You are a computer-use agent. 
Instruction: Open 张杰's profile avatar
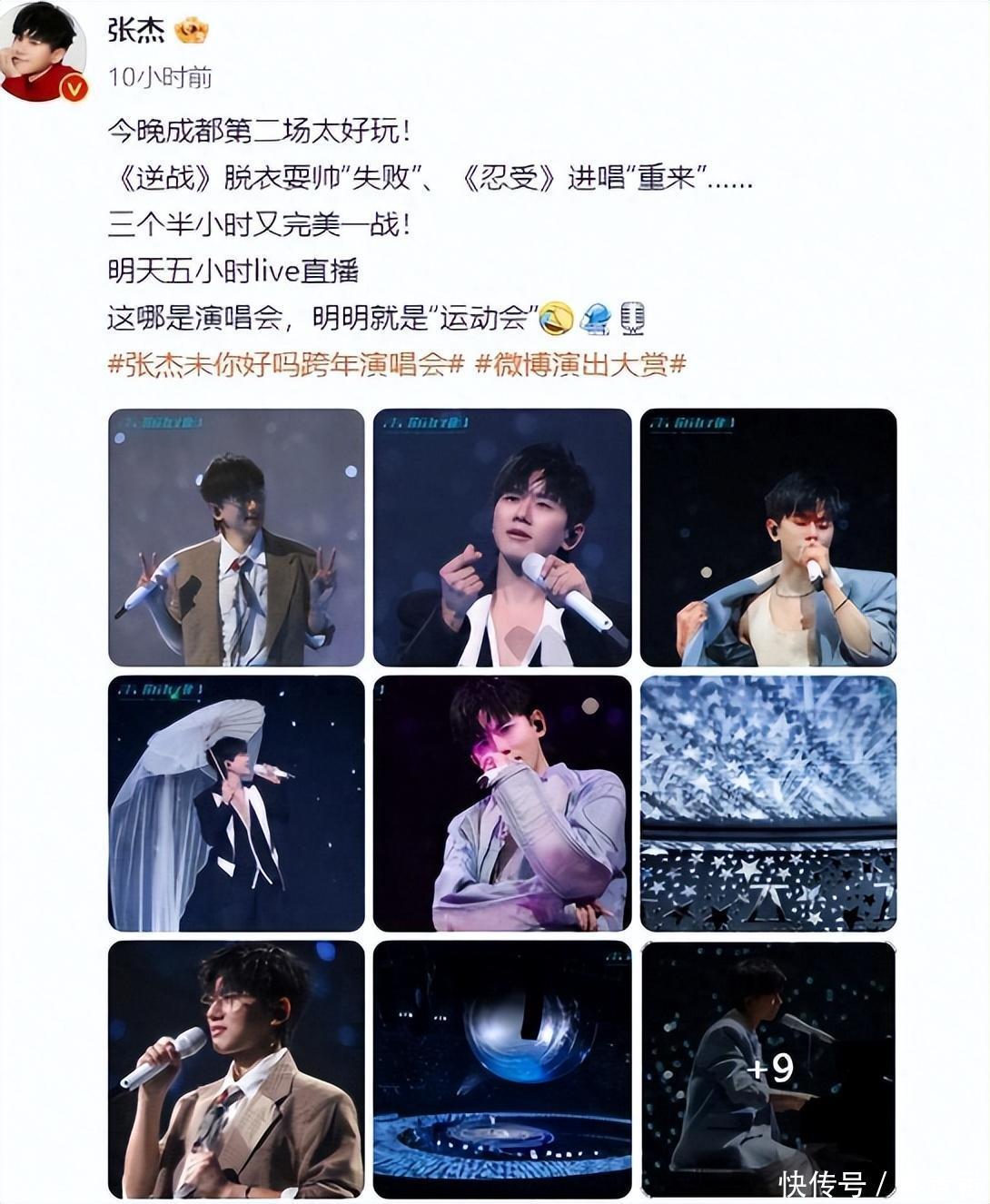[44, 52]
